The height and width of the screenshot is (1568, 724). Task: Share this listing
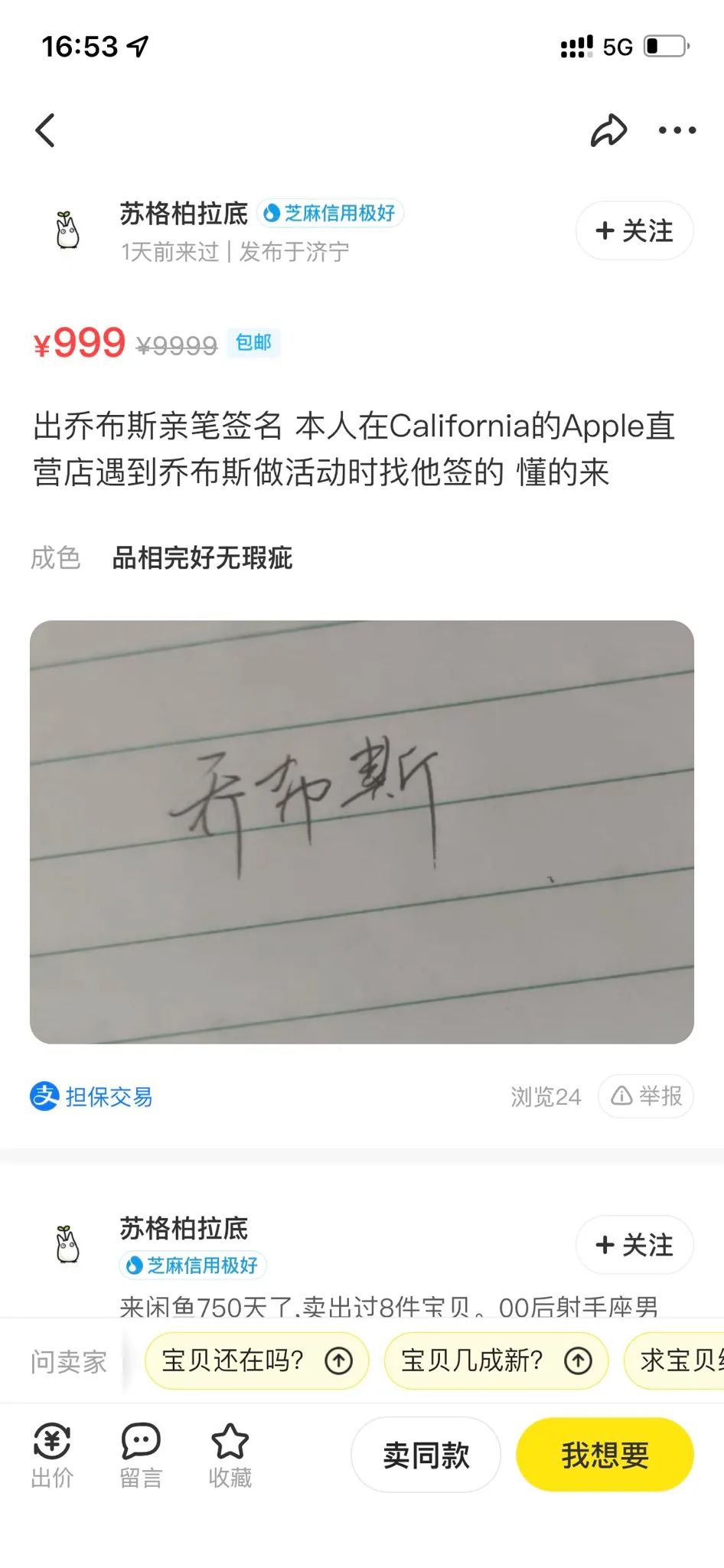(x=608, y=130)
